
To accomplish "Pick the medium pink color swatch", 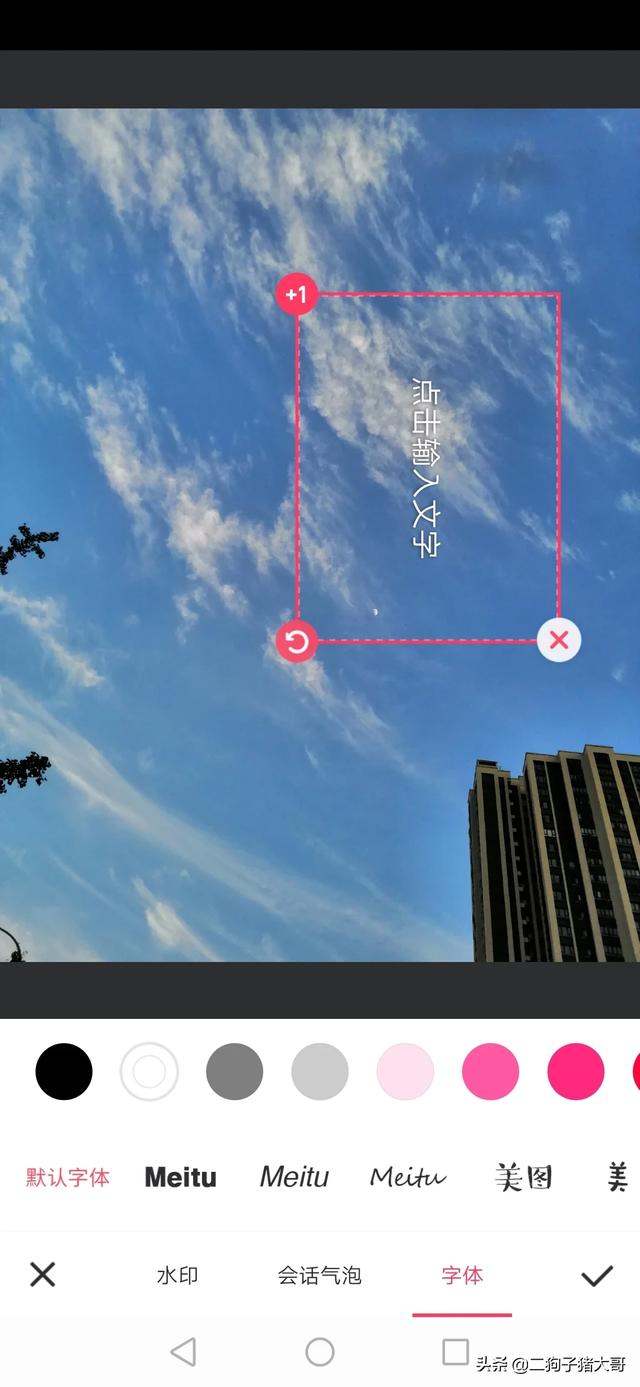I will (490, 1071).
